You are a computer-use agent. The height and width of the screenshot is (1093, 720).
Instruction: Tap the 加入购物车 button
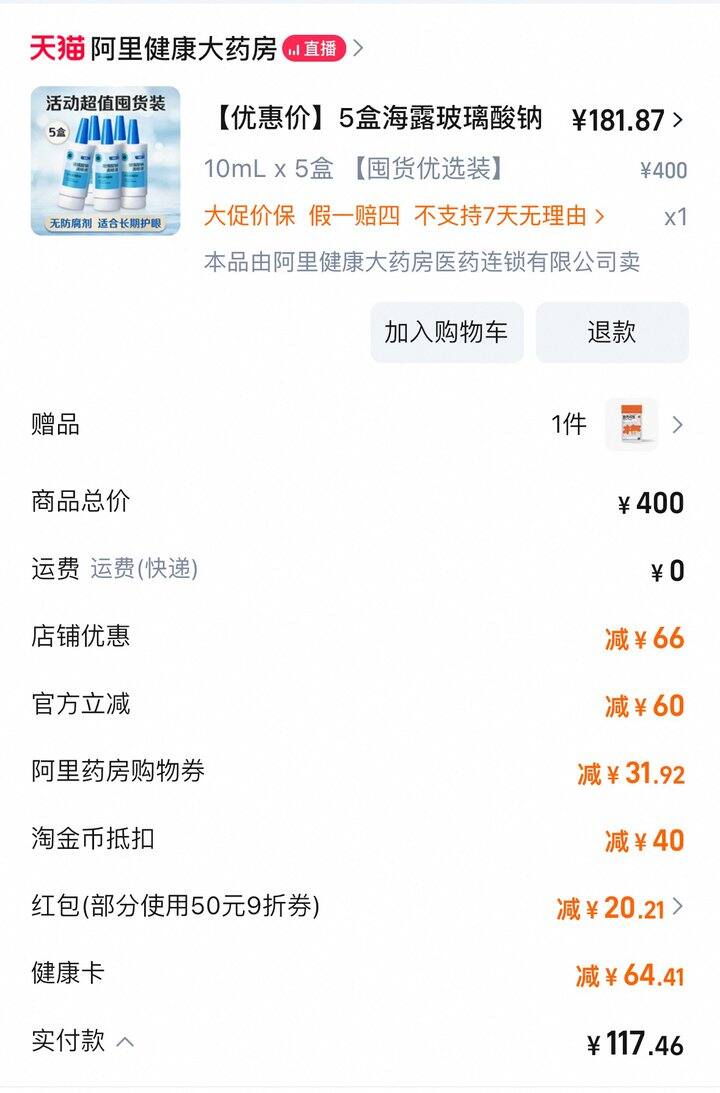click(446, 333)
